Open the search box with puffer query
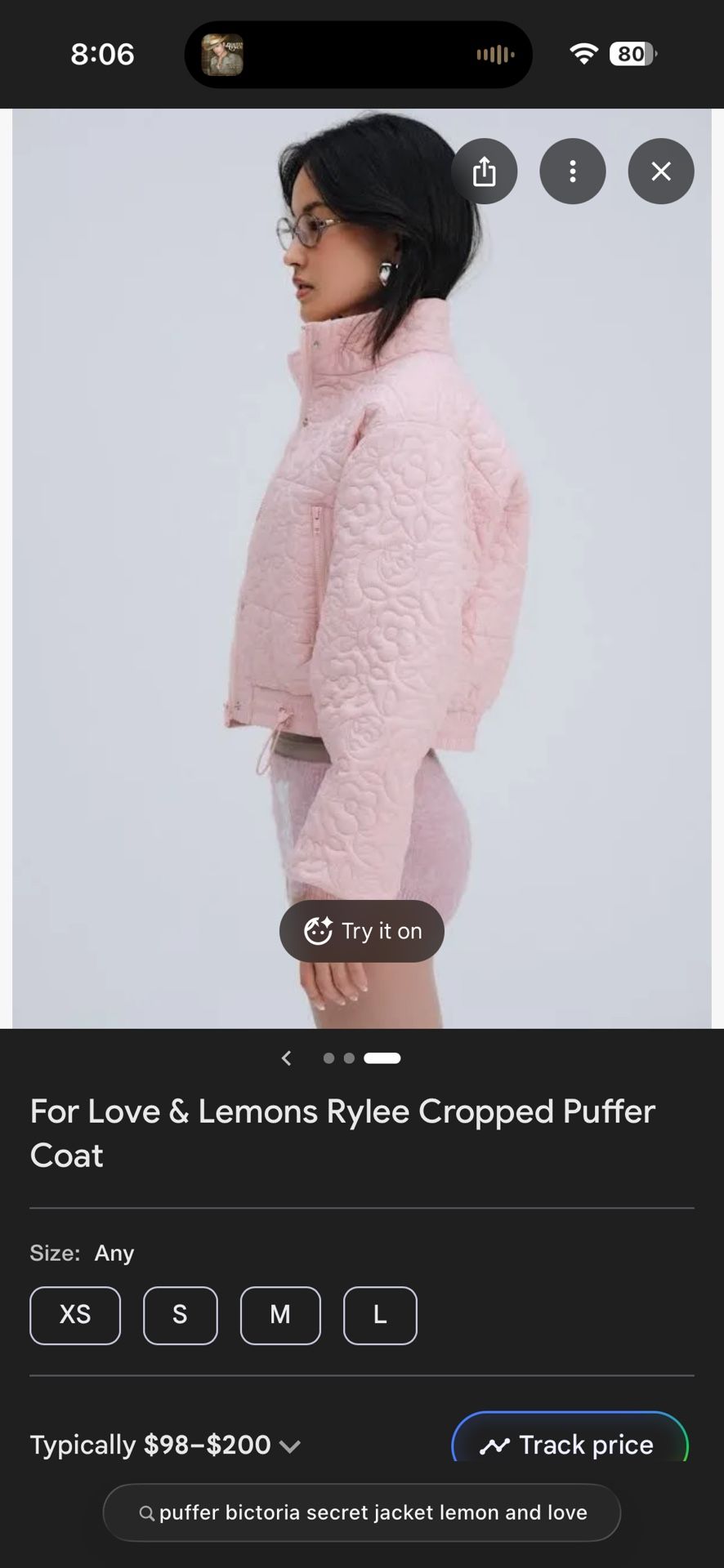 pos(362,1512)
